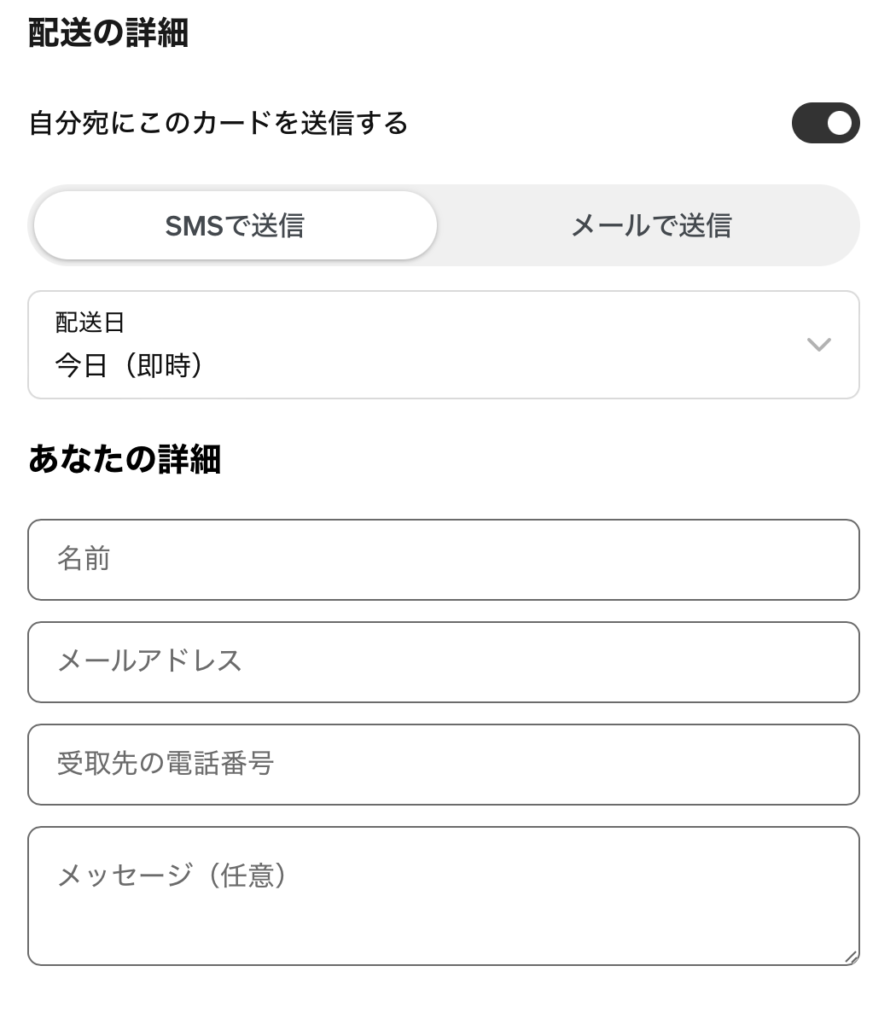Tap the メールアドレス field

[x=443, y=661]
